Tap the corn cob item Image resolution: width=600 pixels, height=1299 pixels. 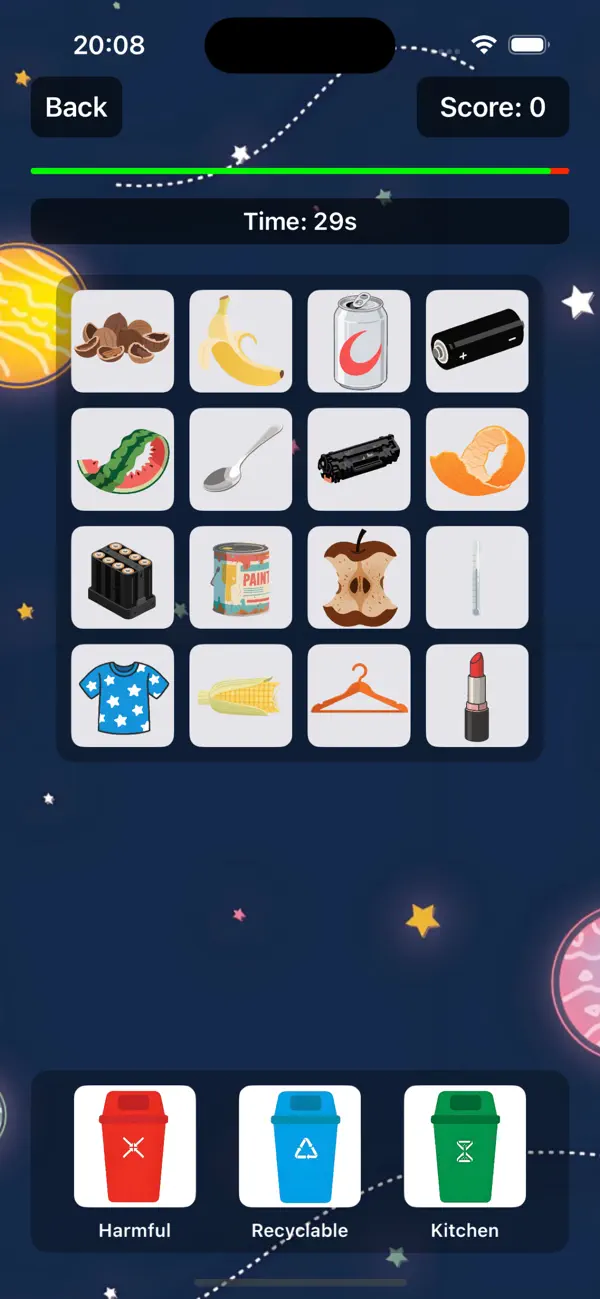point(241,695)
